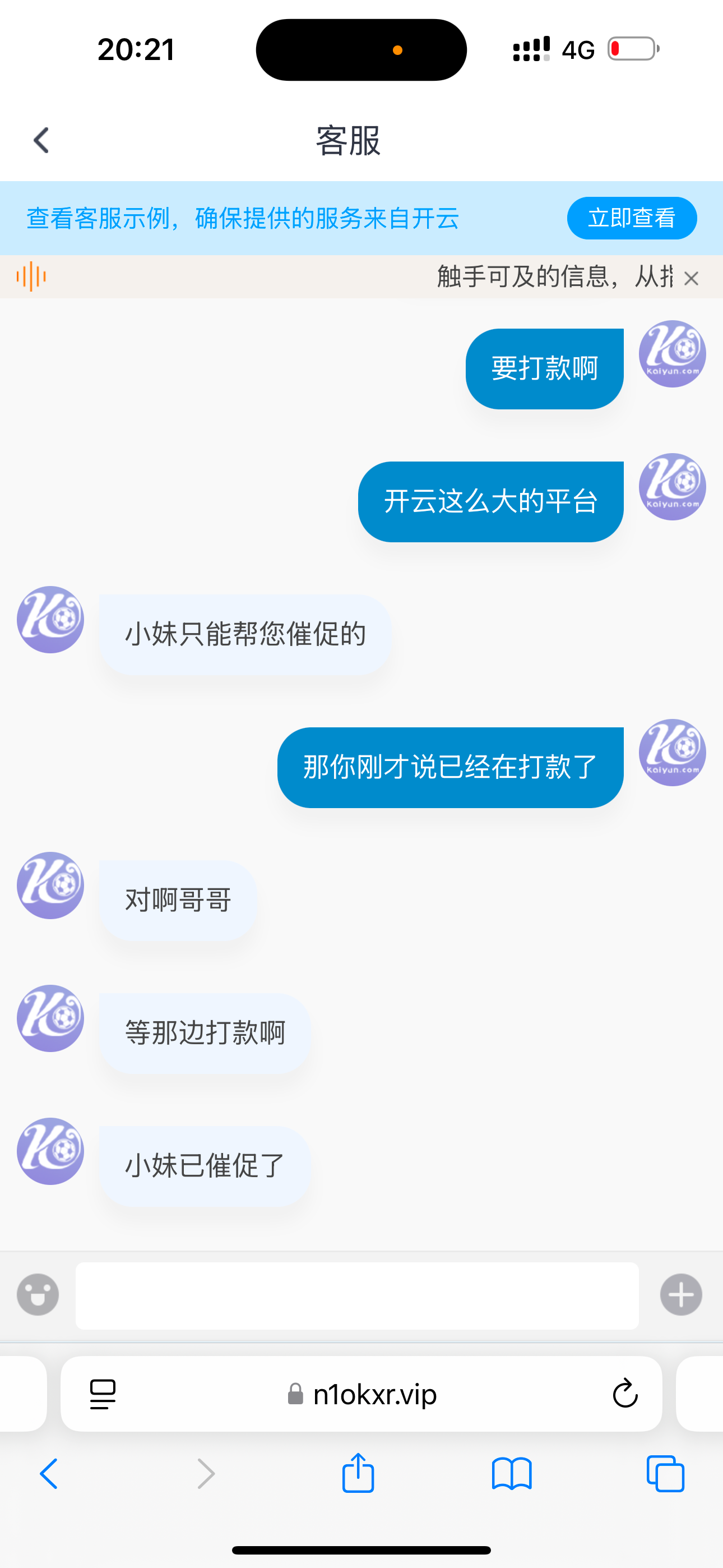The height and width of the screenshot is (1568, 723).
Task: Share this page from Safari
Action: (358, 1473)
